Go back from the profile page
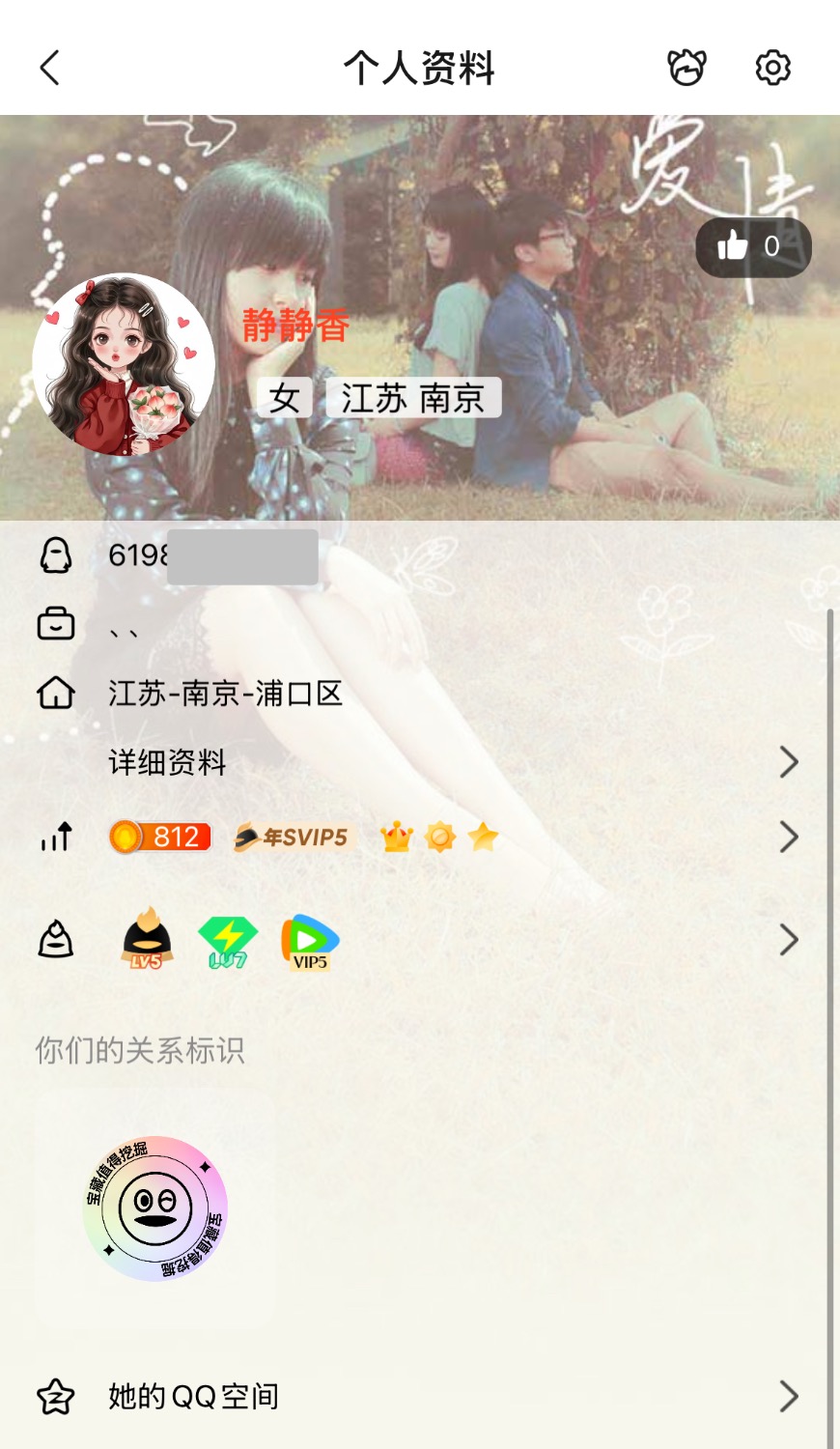This screenshot has width=840, height=1449. tap(50, 68)
